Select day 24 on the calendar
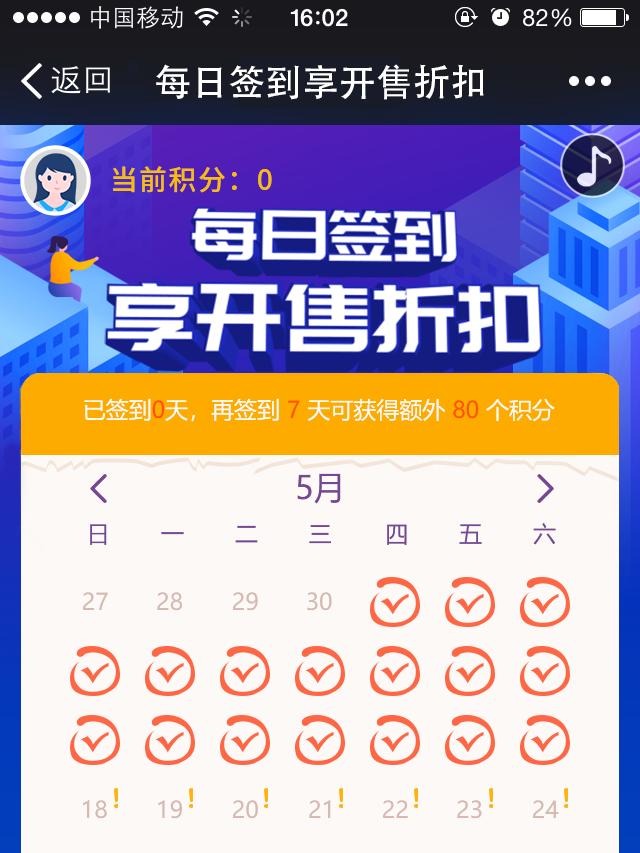Screen dimensions: 640x853 546,808
